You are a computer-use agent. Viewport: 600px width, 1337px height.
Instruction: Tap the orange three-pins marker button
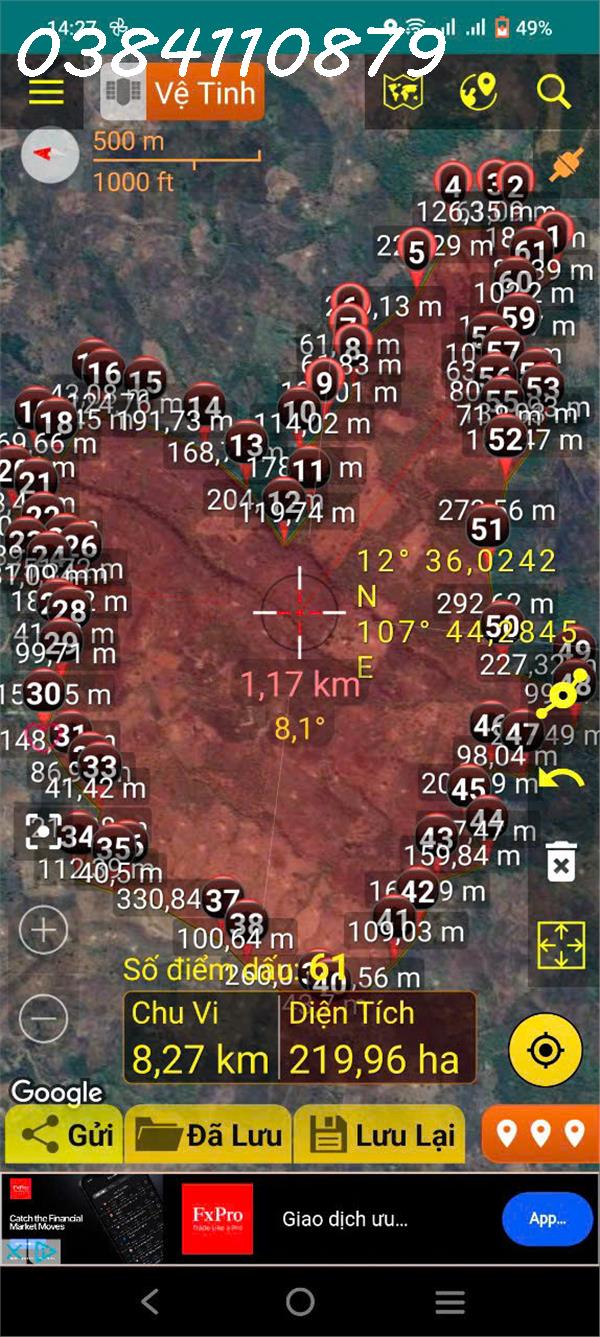tap(540, 1133)
